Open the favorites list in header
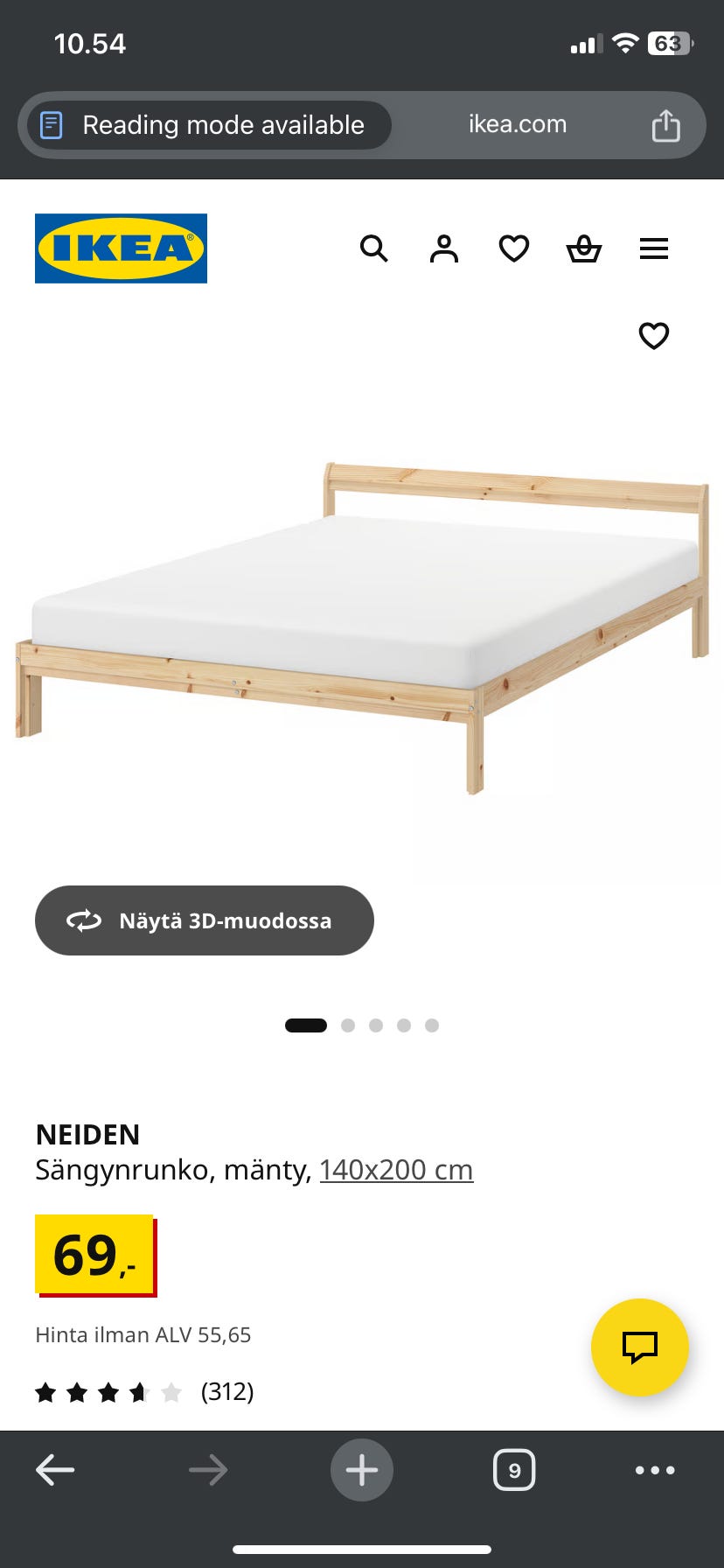The width and height of the screenshot is (724, 1568). point(513,248)
